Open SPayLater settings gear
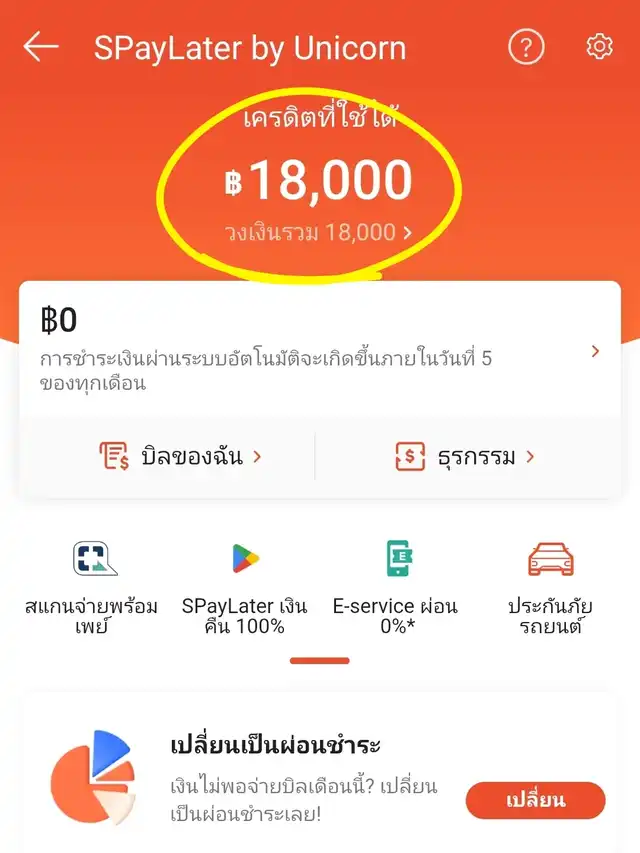Screen dimensions: 640x853 (x=598, y=47)
